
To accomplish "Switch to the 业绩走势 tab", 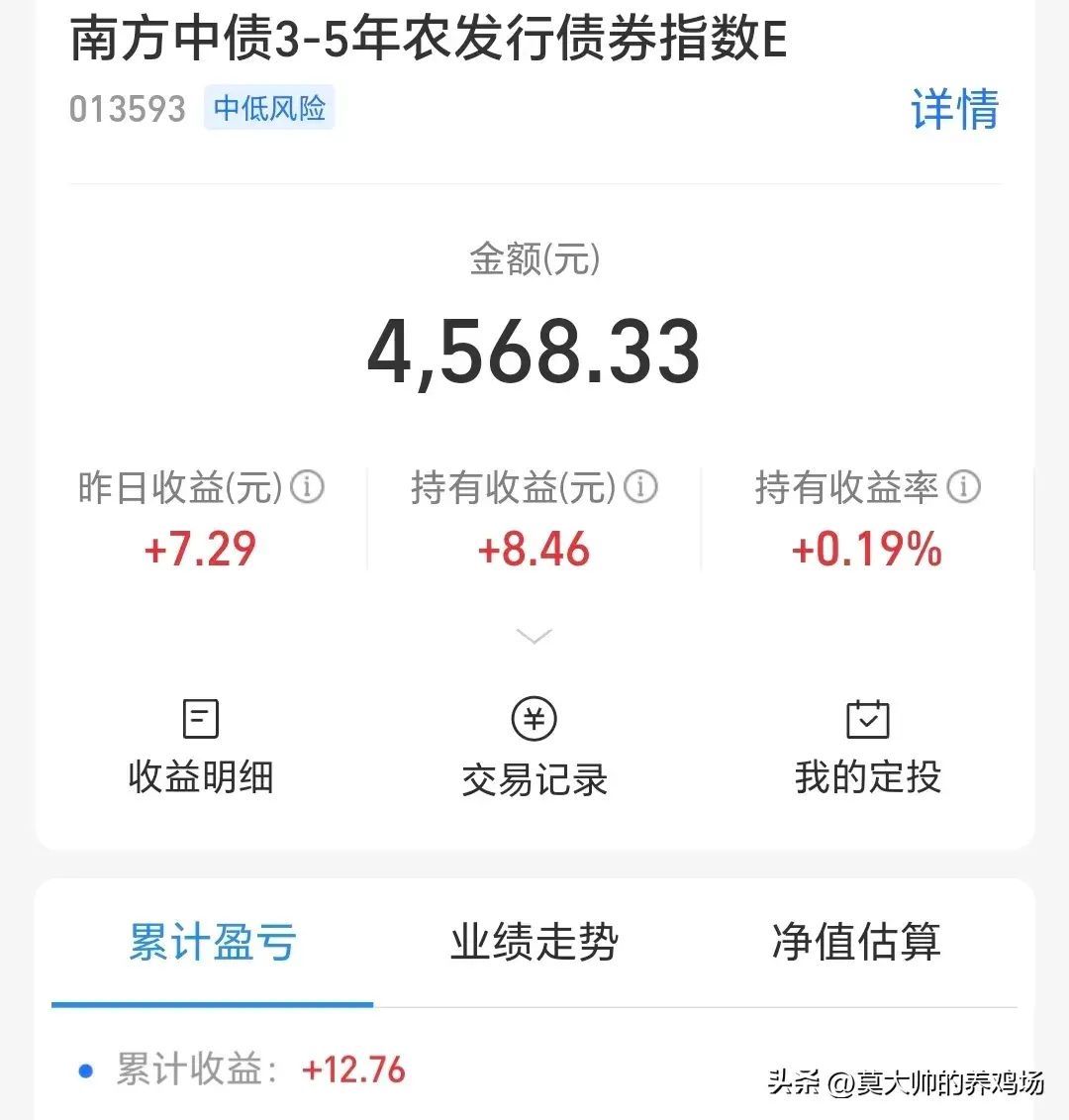I will (x=534, y=944).
